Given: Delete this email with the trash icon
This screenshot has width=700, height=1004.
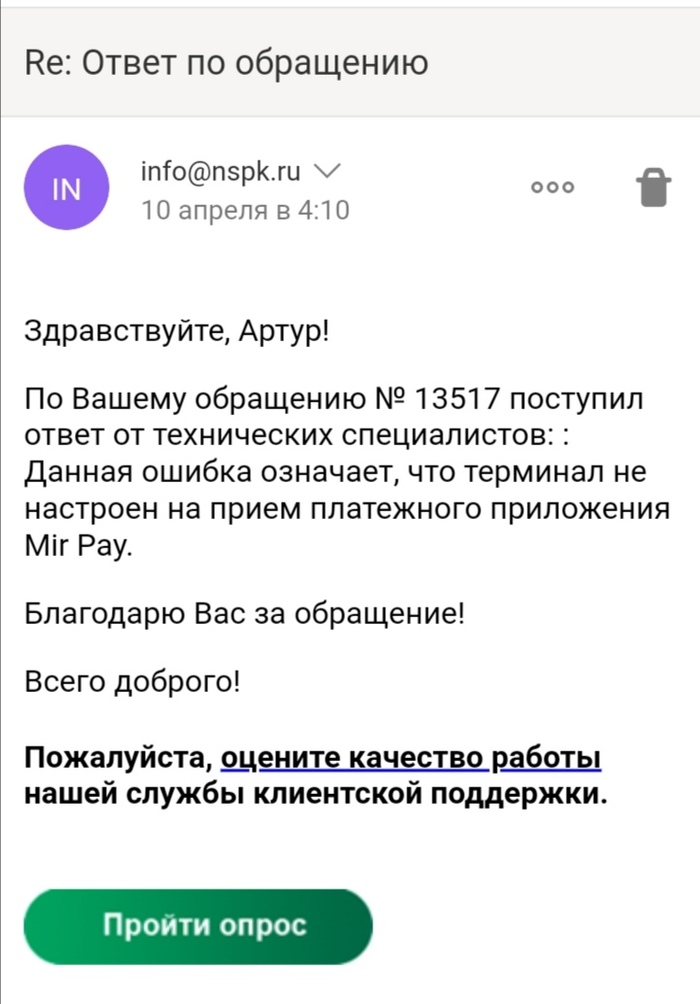Looking at the screenshot, I should point(652,187).
